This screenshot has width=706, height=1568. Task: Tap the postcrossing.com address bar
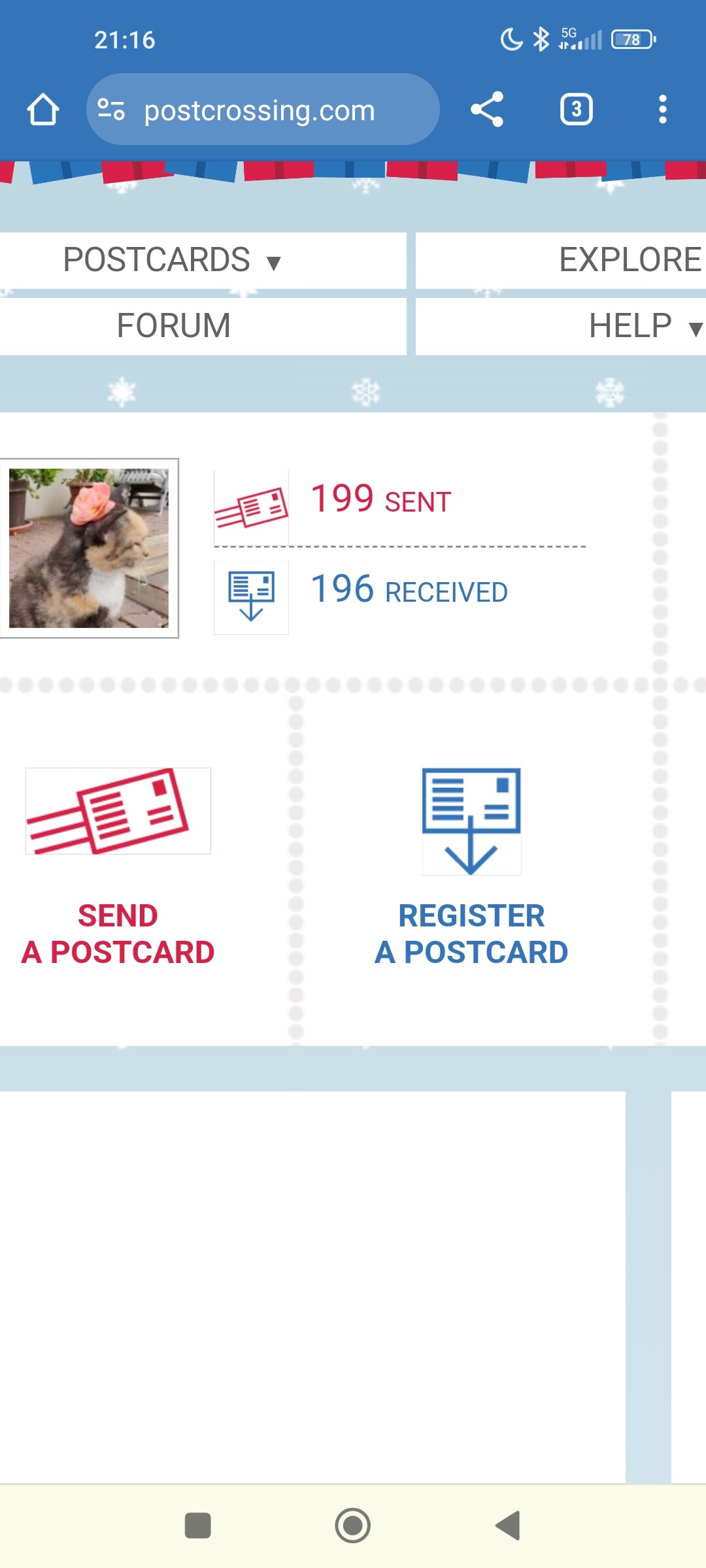coord(263,109)
